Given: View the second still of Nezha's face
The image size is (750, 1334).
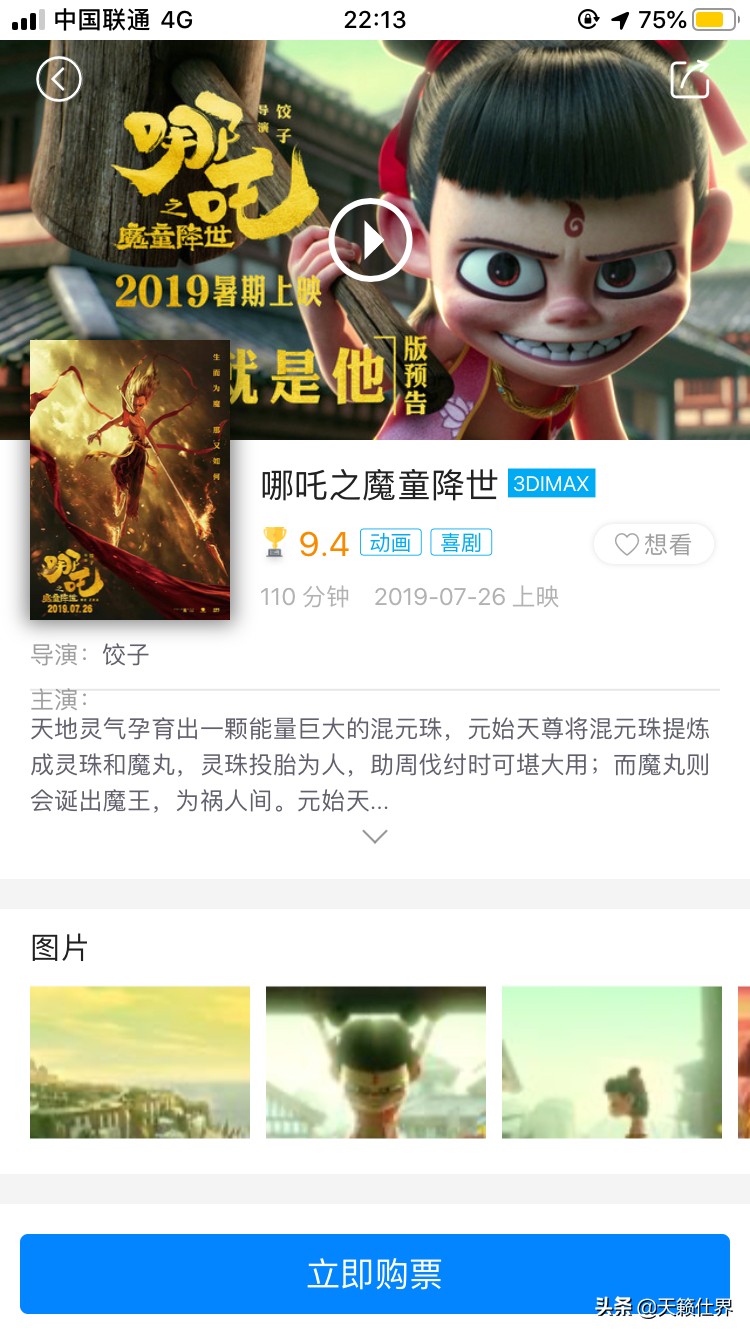Looking at the screenshot, I should click(376, 1062).
